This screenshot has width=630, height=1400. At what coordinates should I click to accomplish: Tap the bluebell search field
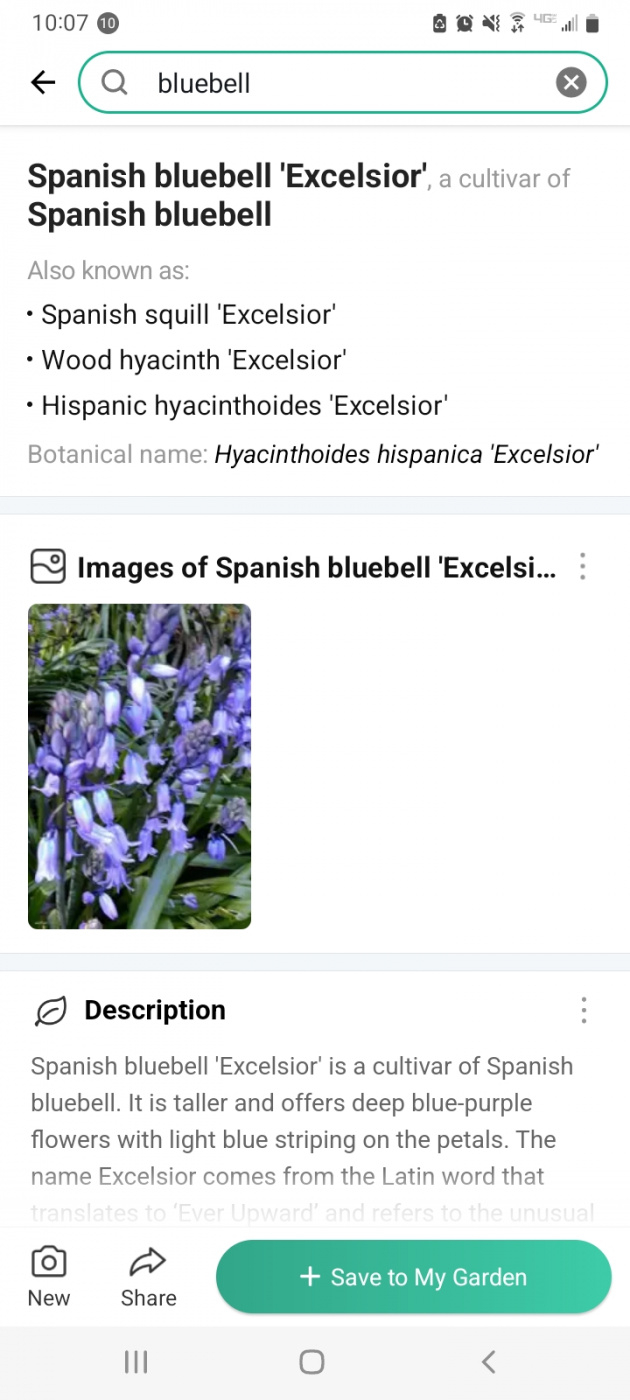[340, 83]
